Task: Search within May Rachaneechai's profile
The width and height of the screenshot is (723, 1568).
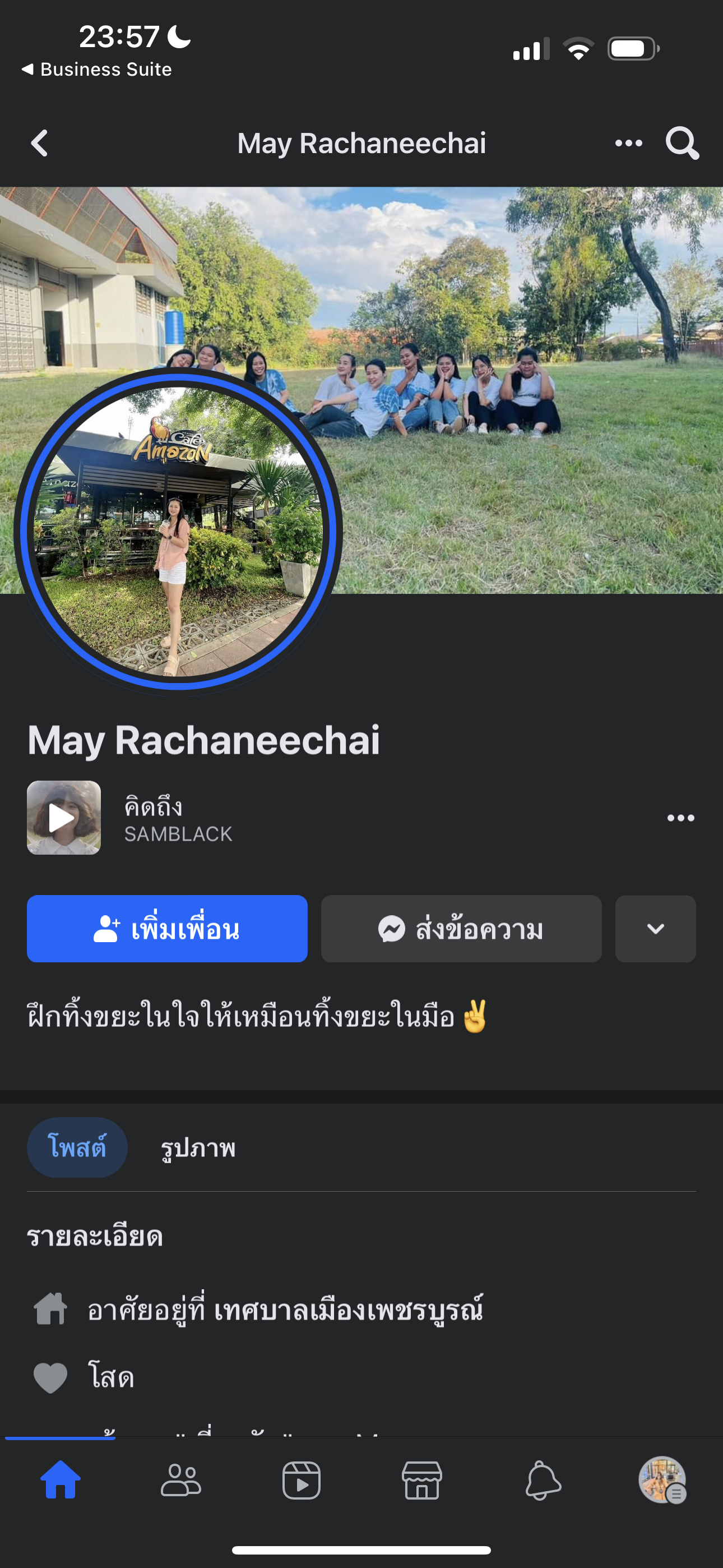Action: (x=682, y=144)
